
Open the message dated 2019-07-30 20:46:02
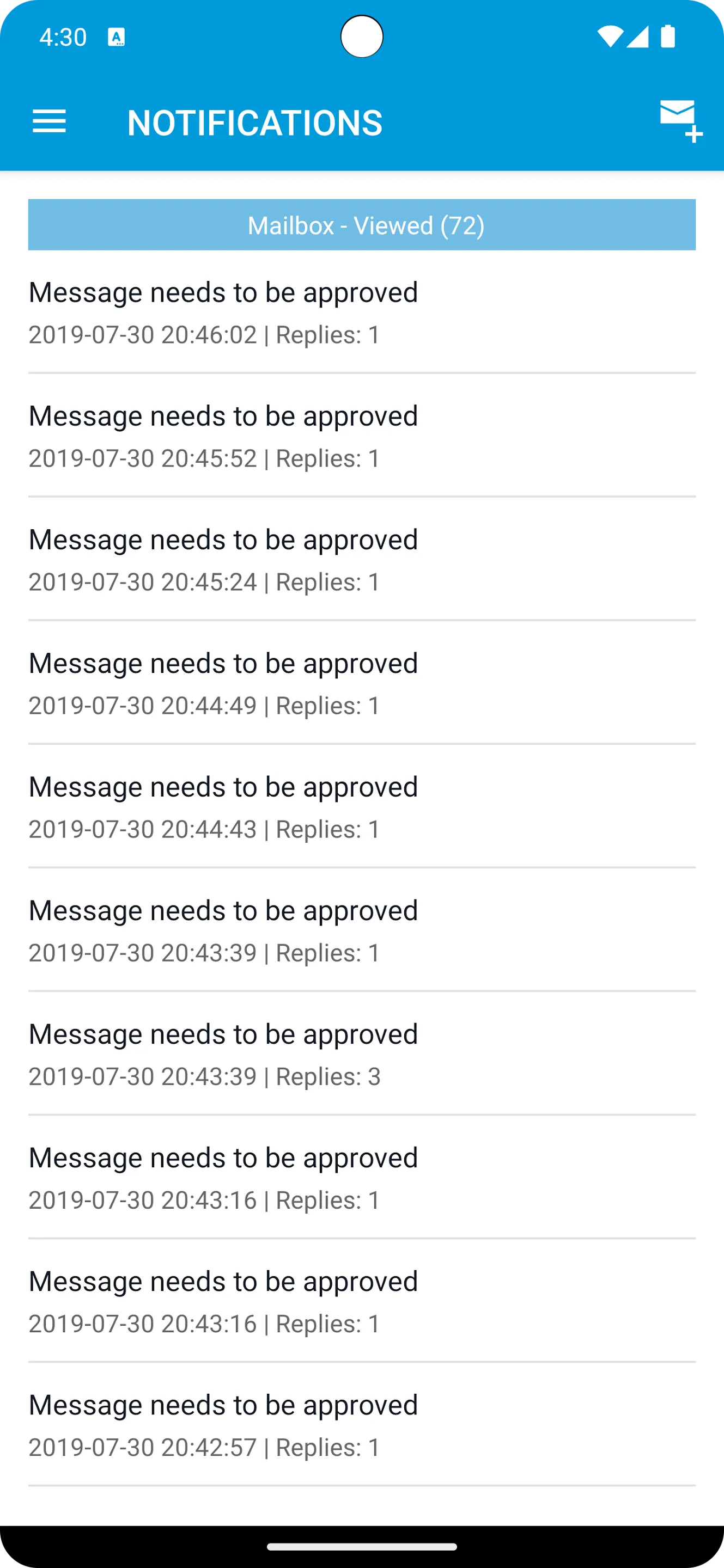[x=362, y=313]
